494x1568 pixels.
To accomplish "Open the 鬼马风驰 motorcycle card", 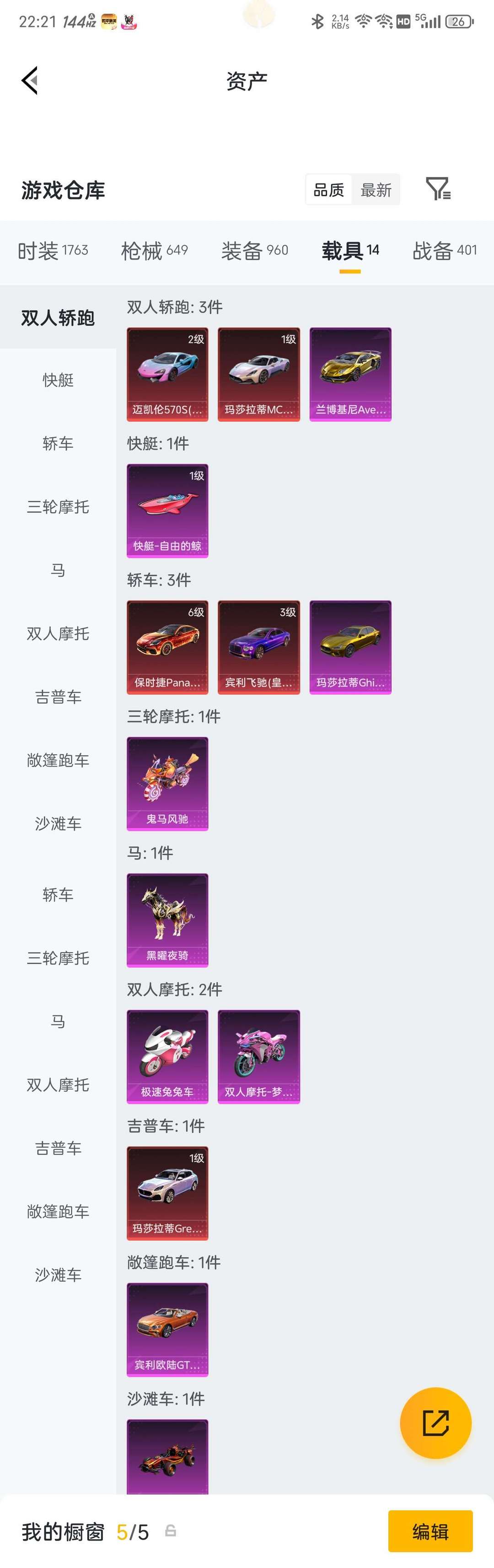I will click(x=167, y=784).
